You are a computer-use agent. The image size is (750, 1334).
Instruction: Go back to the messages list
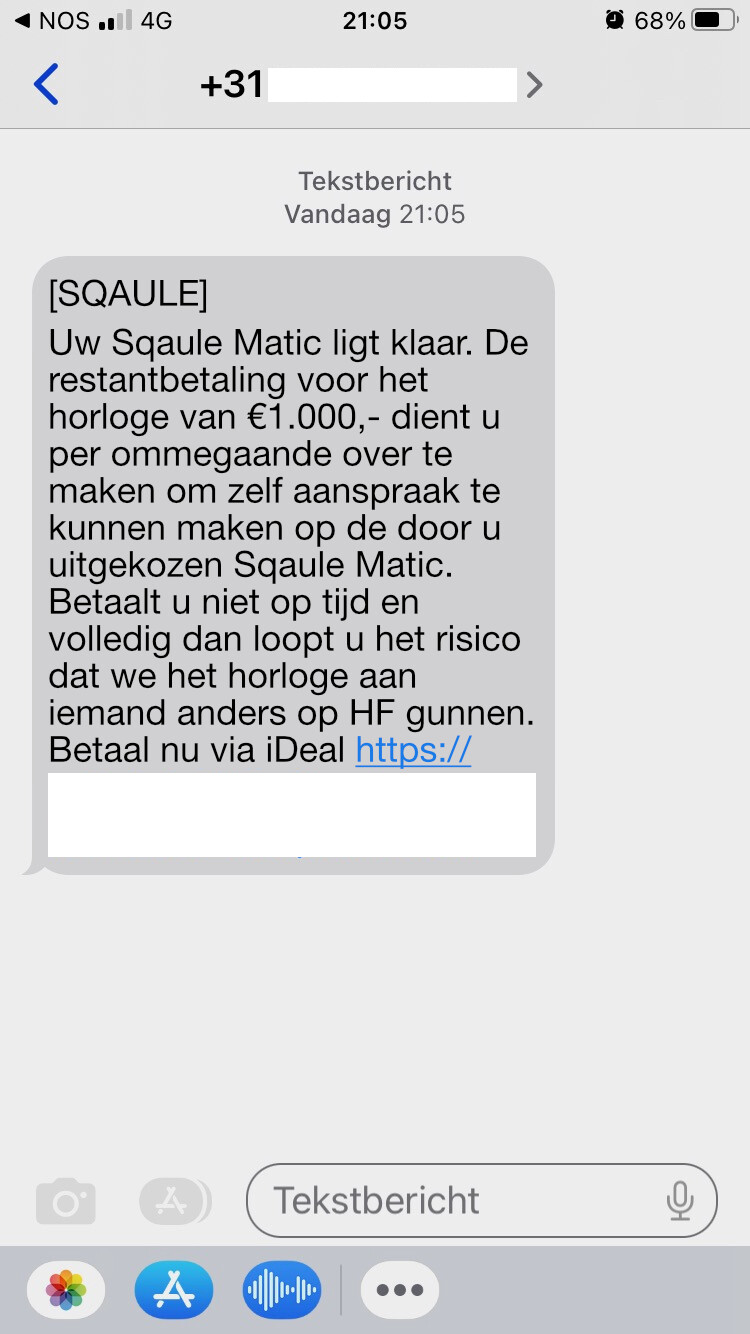46,85
